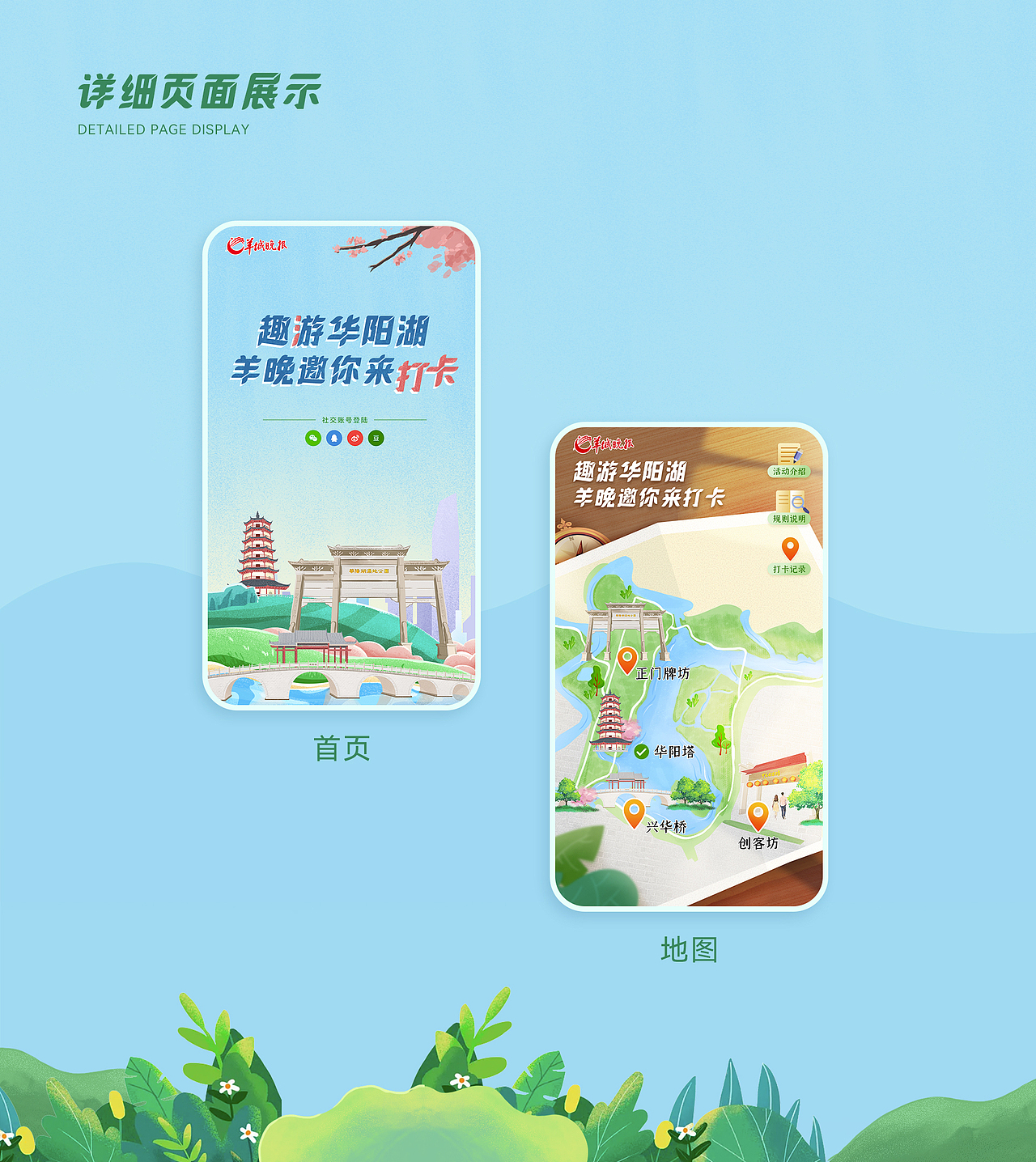Open the 活动介绍 label button
1036x1162 pixels.
pos(789,472)
